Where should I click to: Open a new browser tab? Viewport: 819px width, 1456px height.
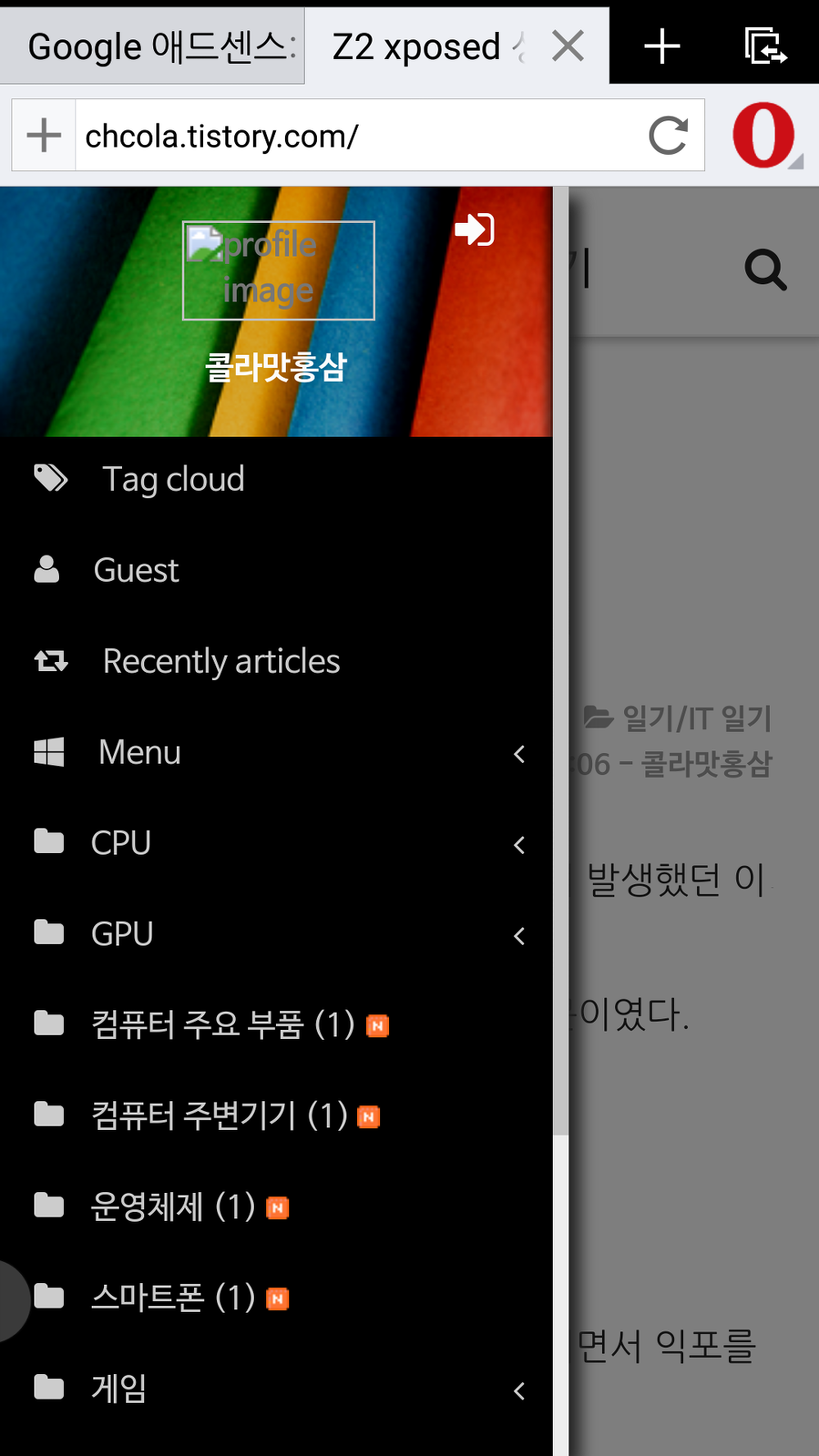point(662,46)
